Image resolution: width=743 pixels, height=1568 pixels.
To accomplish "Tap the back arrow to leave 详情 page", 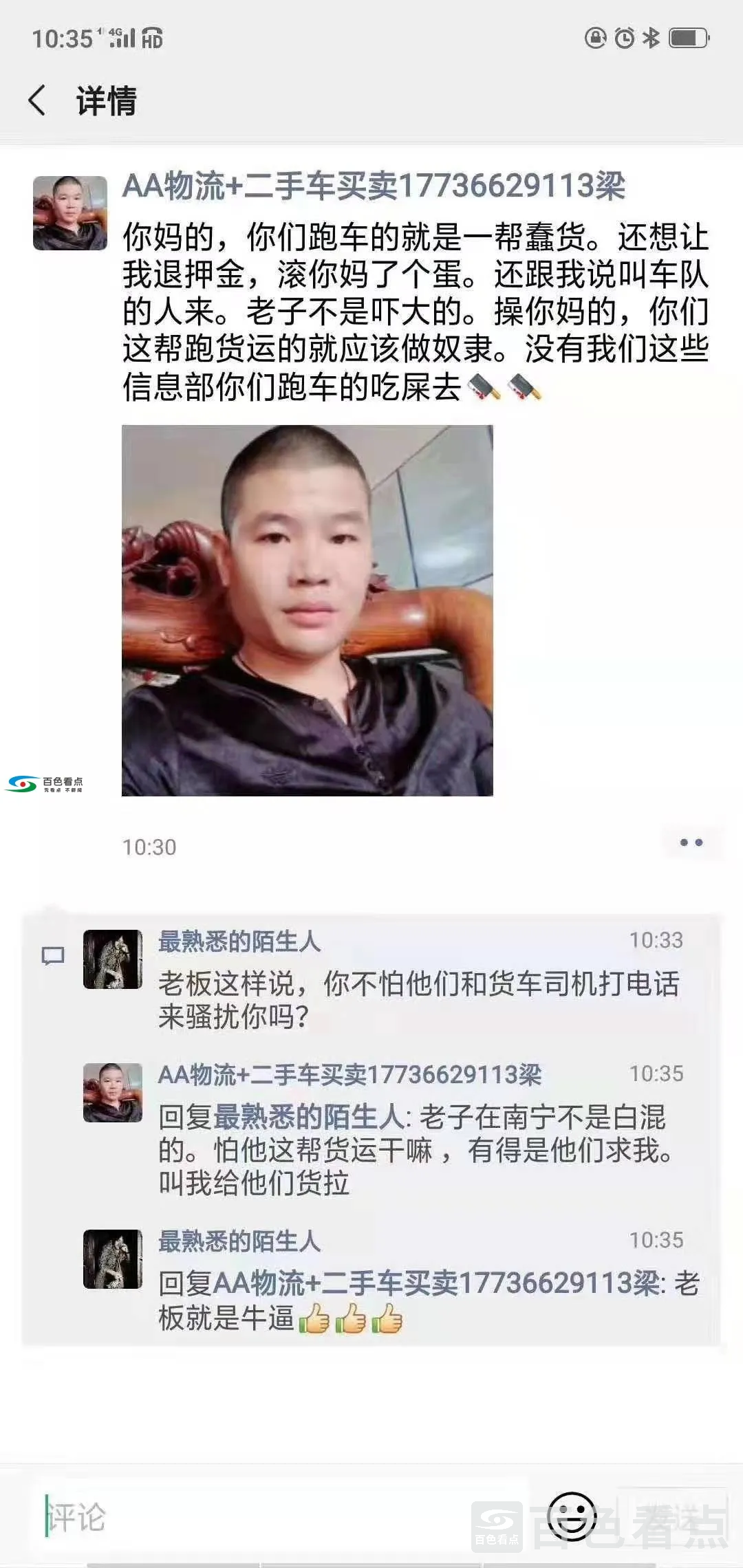I will [x=38, y=101].
